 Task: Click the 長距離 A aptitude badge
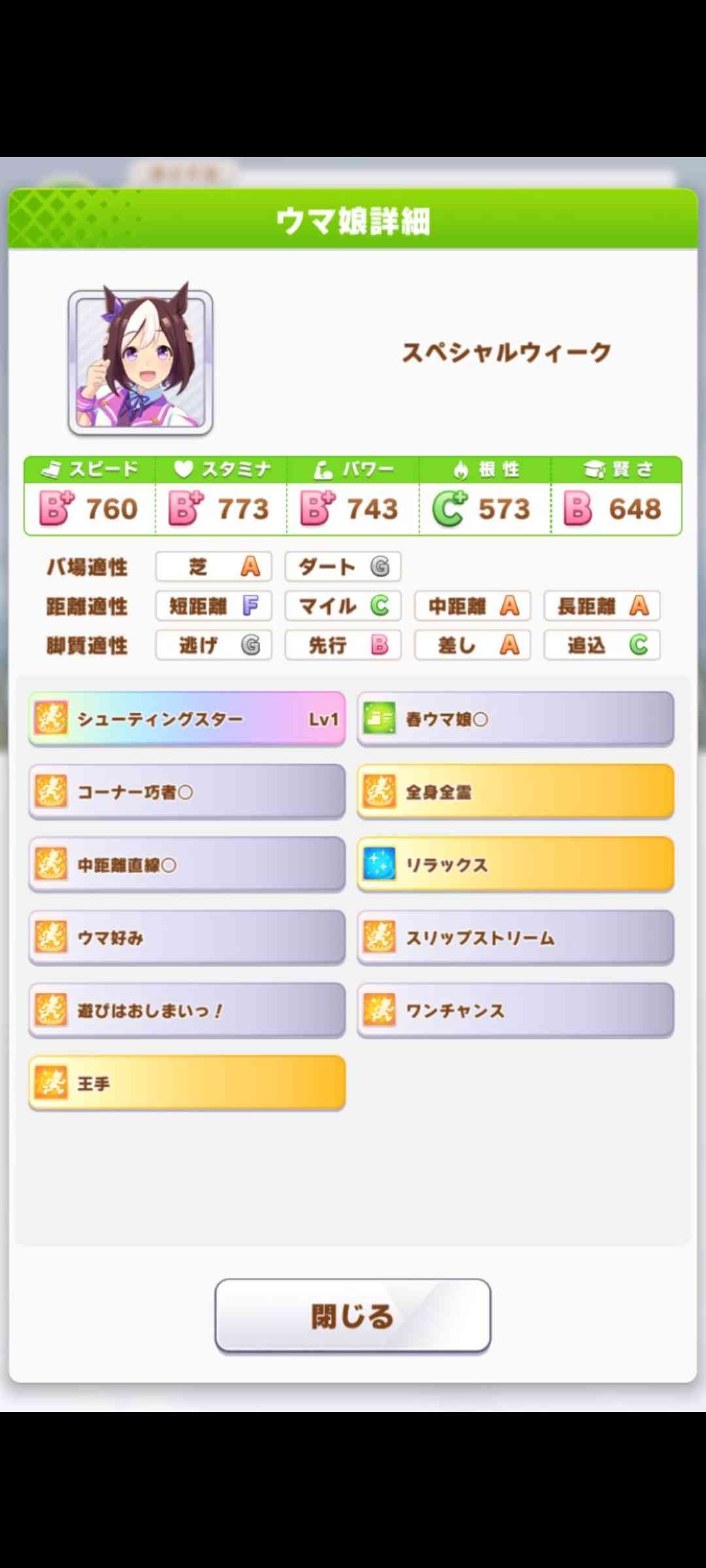click(x=601, y=606)
